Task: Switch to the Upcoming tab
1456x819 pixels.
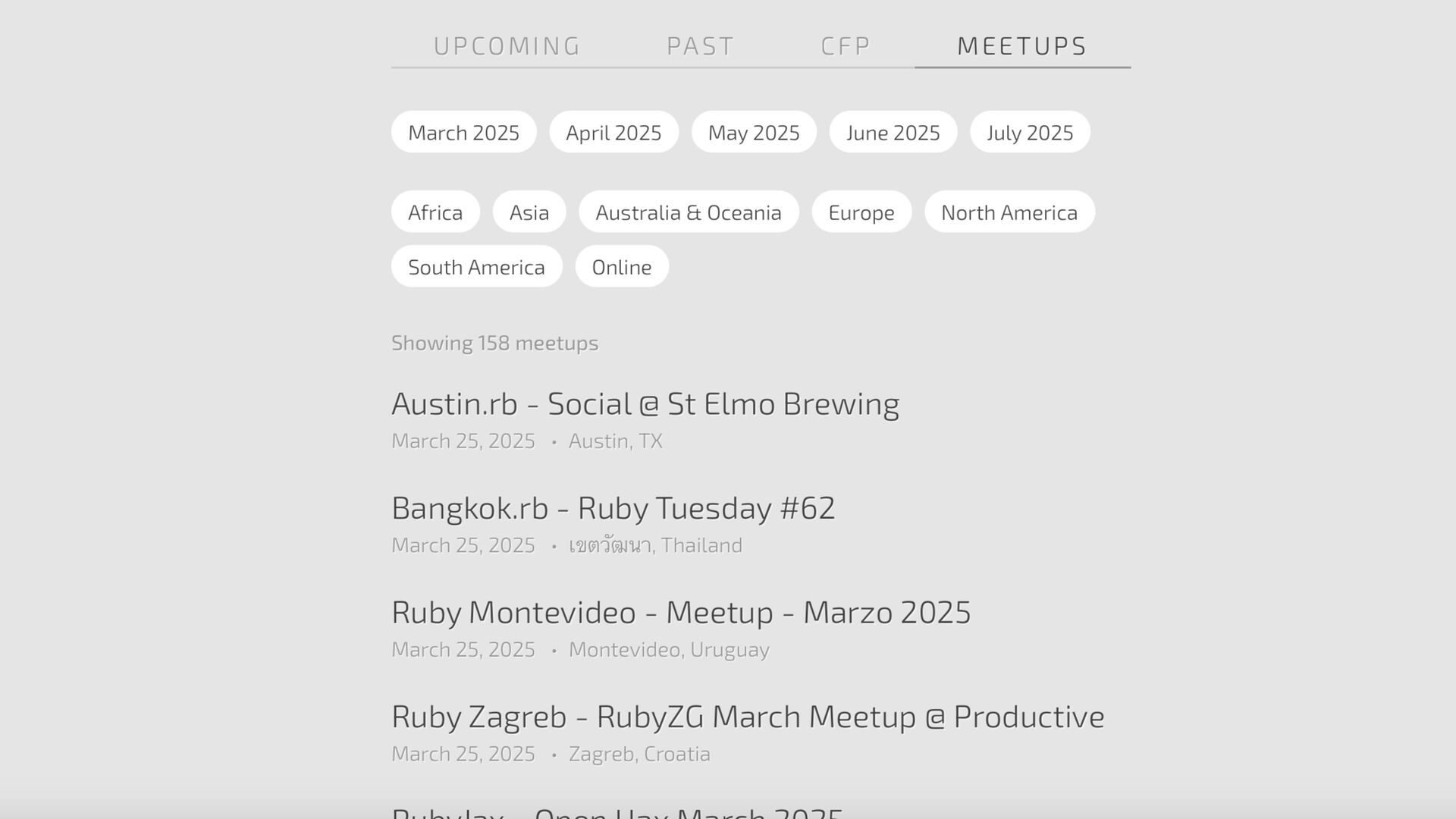Action: click(507, 46)
